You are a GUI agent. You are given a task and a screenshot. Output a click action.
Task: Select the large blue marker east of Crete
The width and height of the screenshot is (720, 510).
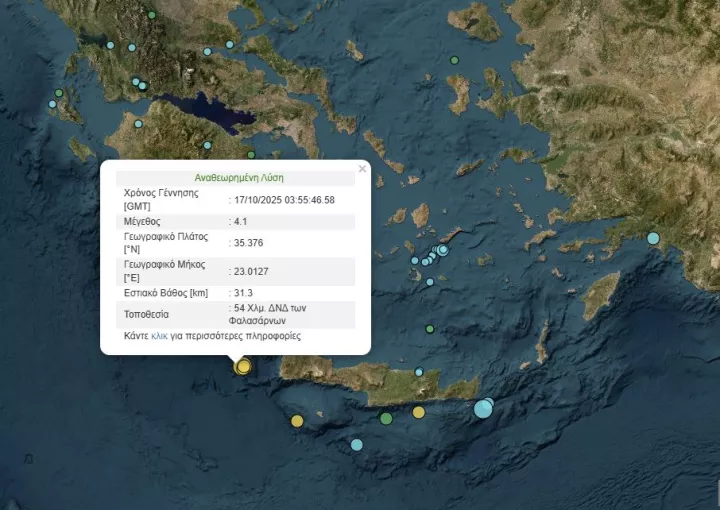[x=483, y=408]
